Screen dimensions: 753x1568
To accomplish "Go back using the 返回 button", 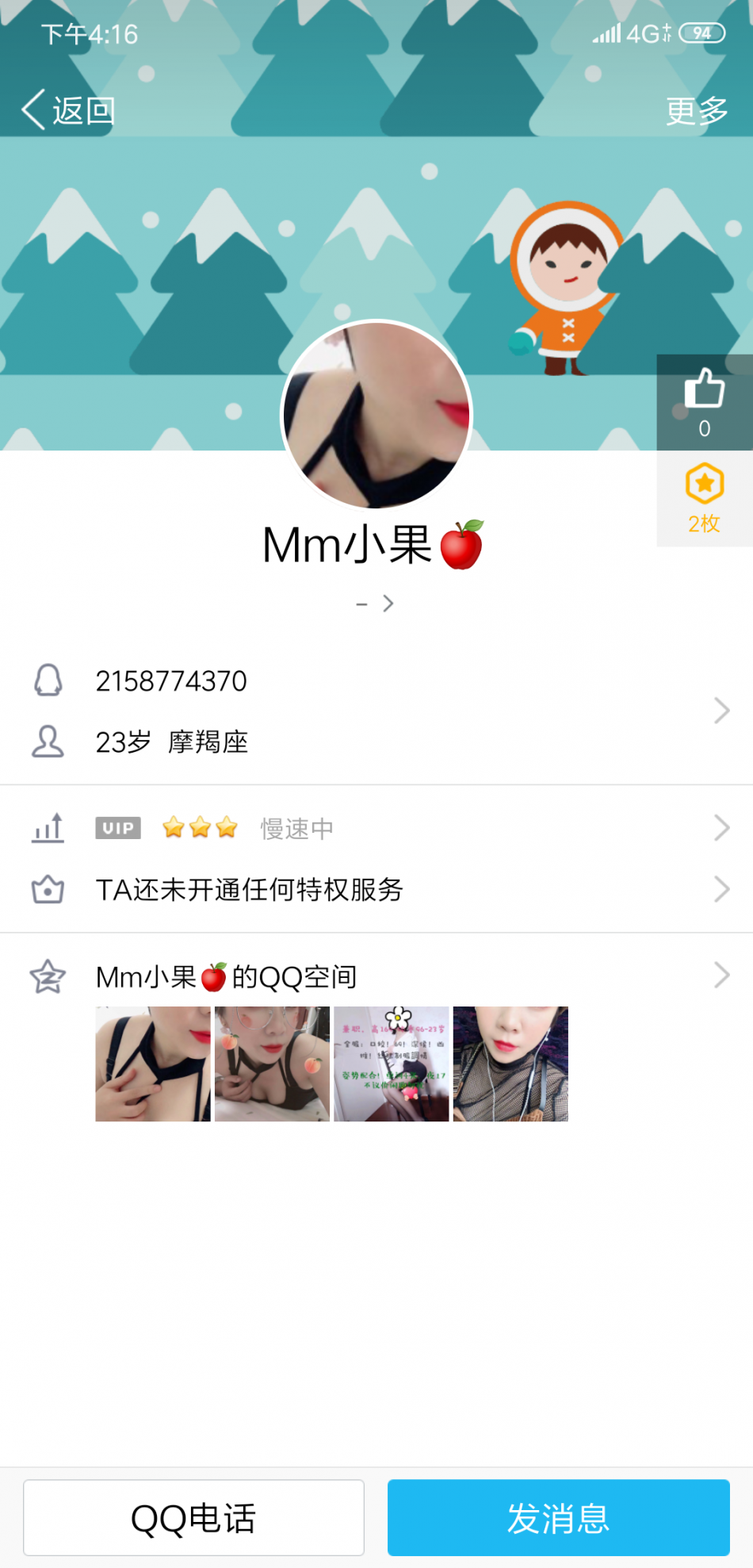I will 69,110.
